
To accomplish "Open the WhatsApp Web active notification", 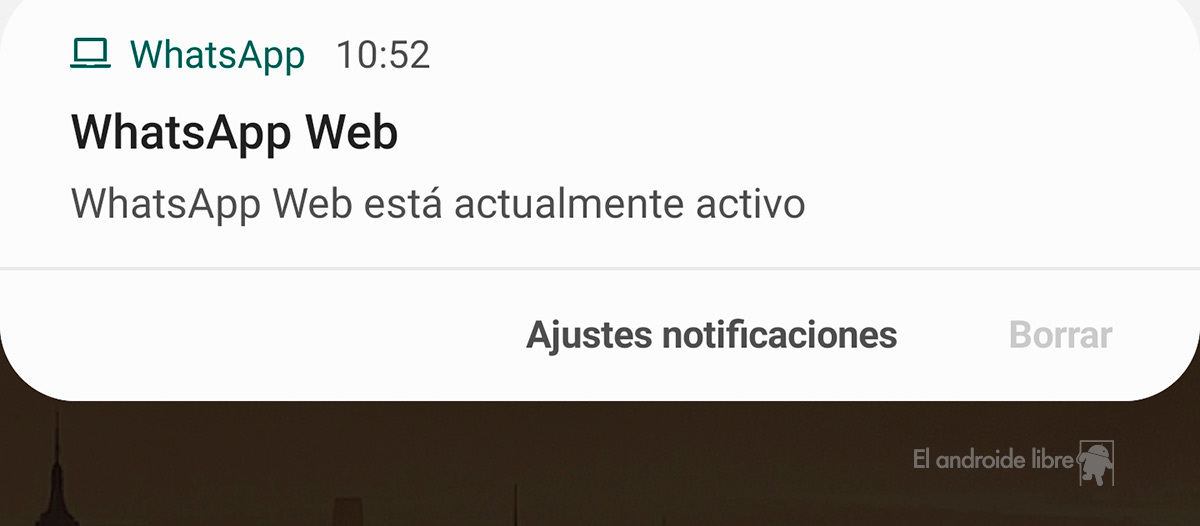I will pyautogui.click(x=438, y=170).
